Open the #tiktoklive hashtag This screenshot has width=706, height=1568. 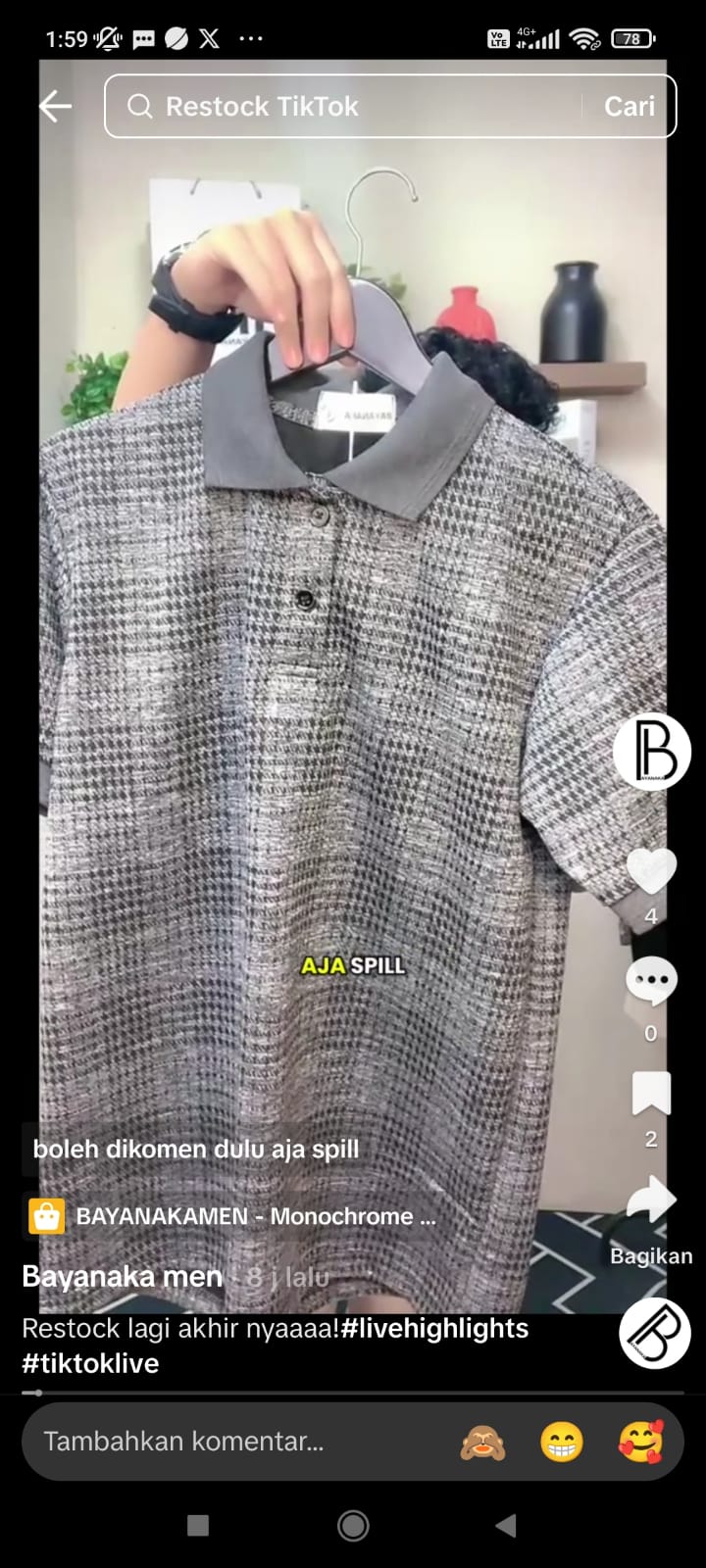click(x=90, y=1363)
